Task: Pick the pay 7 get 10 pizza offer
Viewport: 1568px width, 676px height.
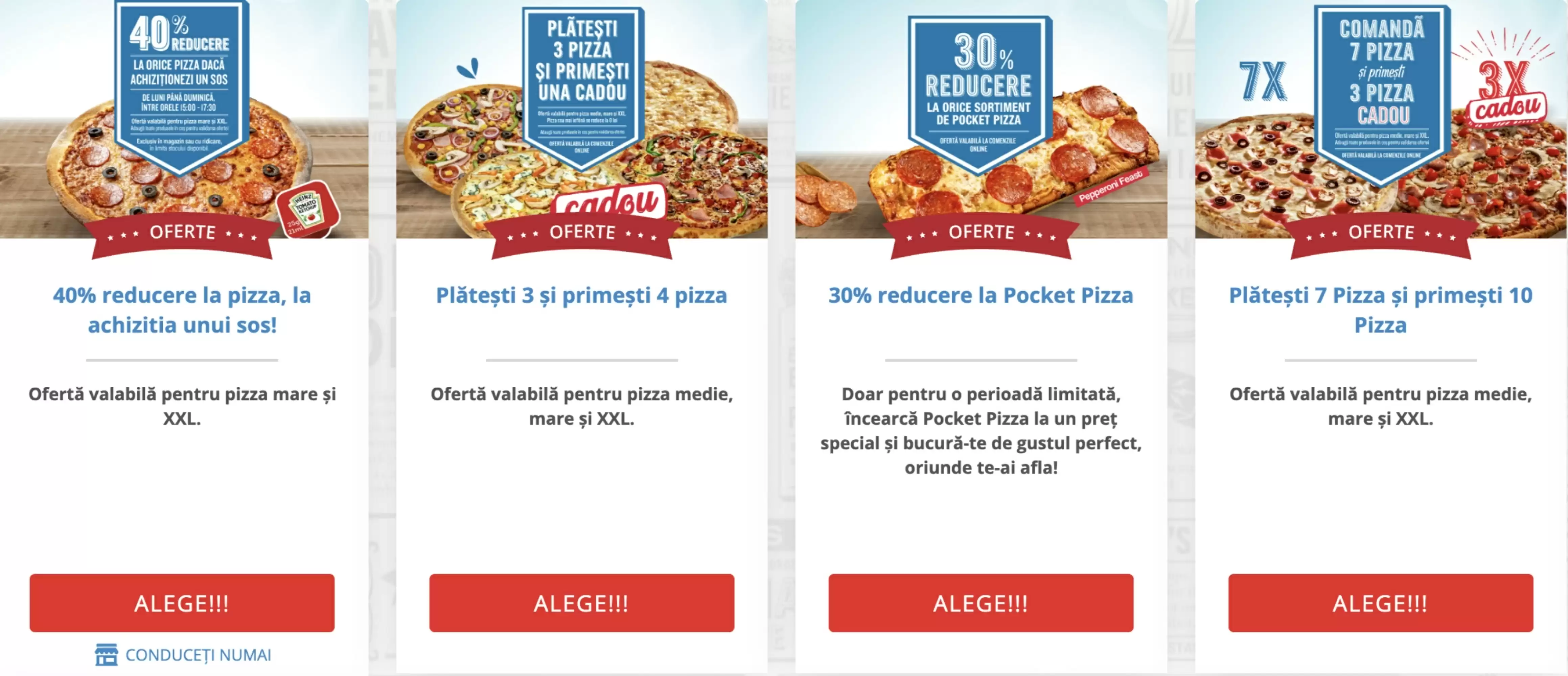Action: [1380, 602]
